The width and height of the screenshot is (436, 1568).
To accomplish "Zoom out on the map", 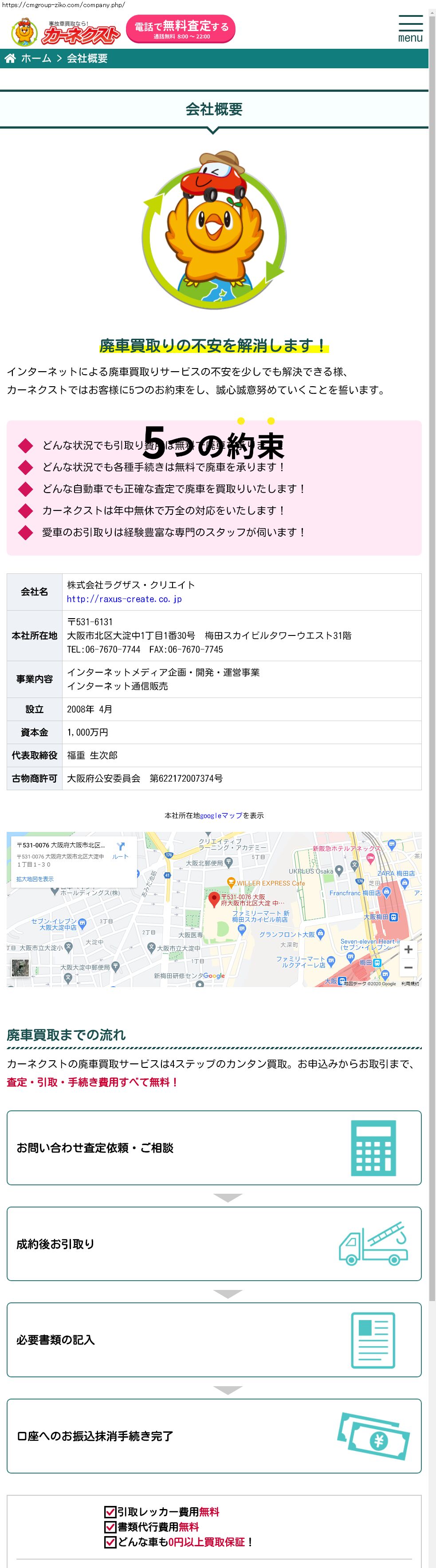I will 408,967.
